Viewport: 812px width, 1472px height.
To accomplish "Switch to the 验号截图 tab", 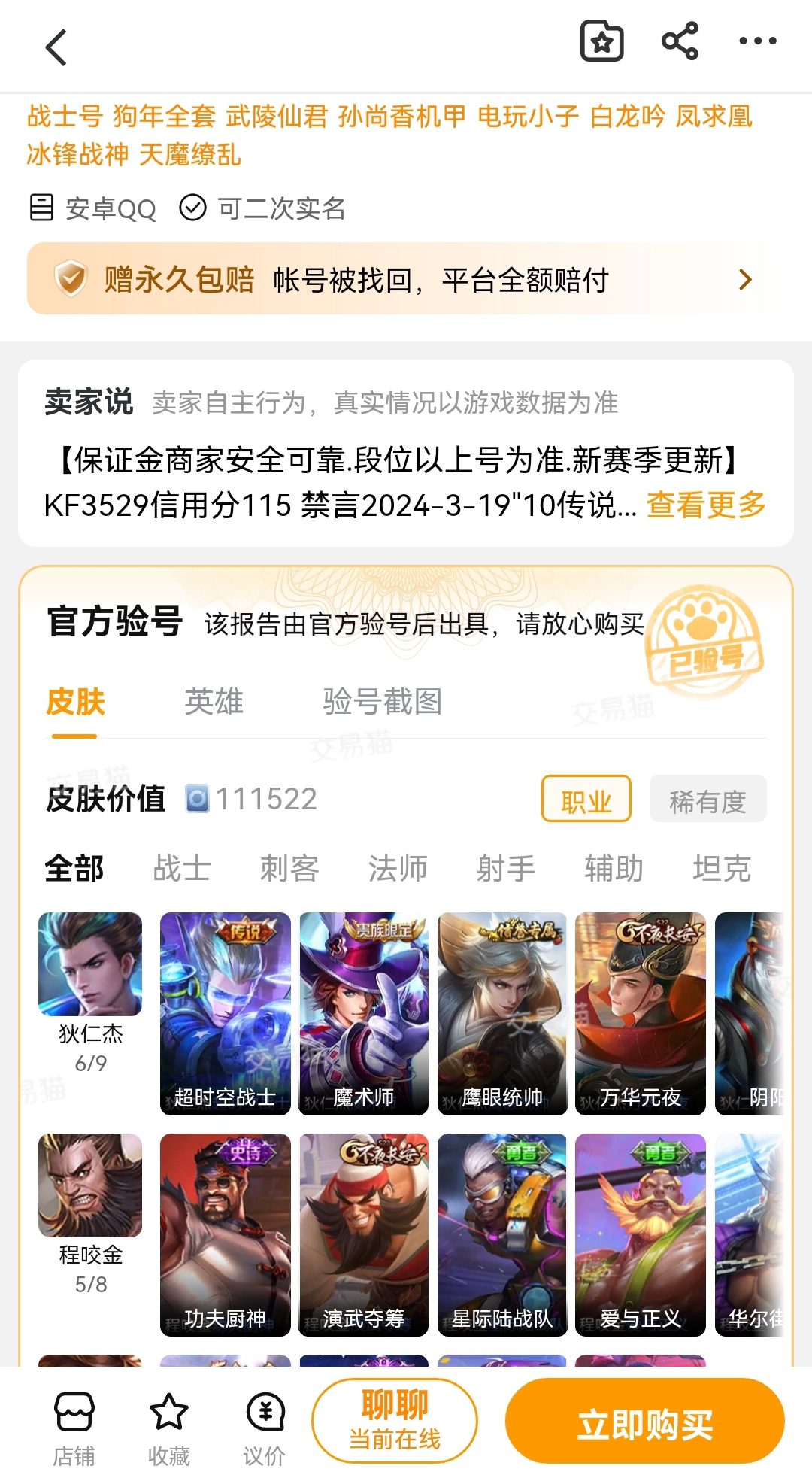I will 382,701.
